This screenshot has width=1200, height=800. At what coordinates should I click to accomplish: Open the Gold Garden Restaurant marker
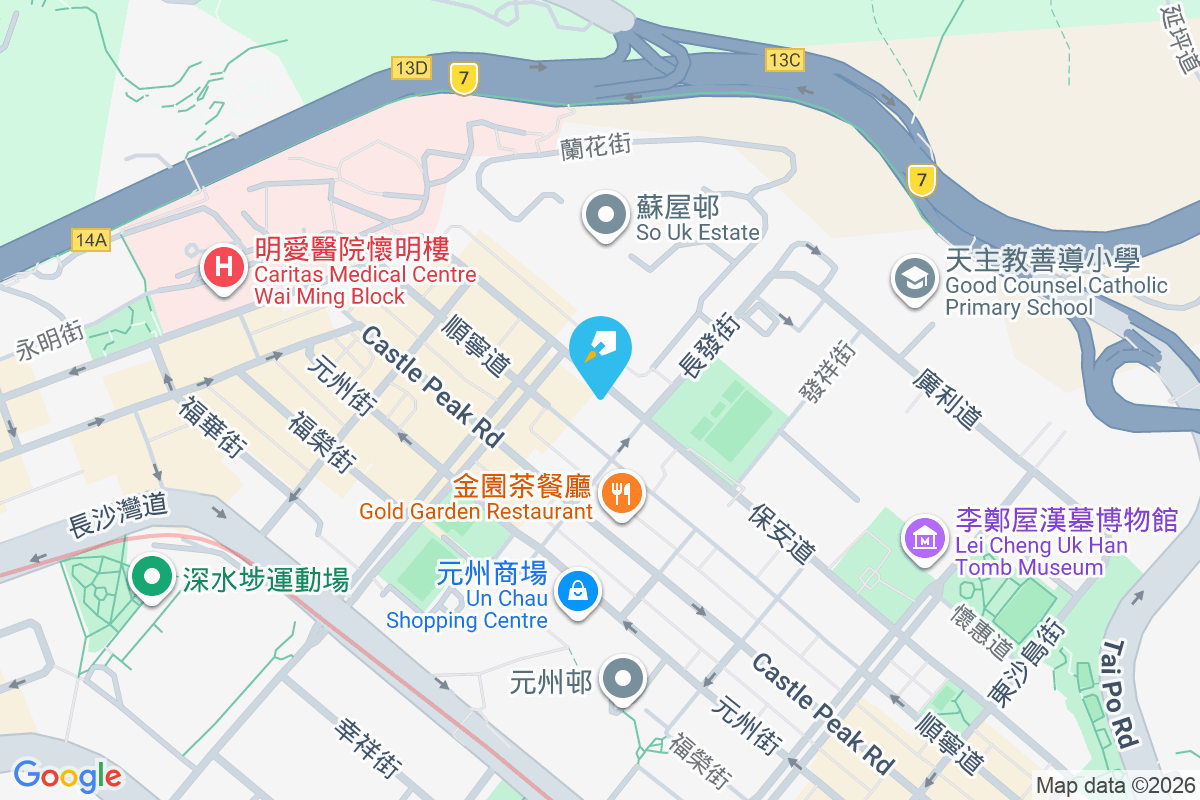click(x=622, y=493)
